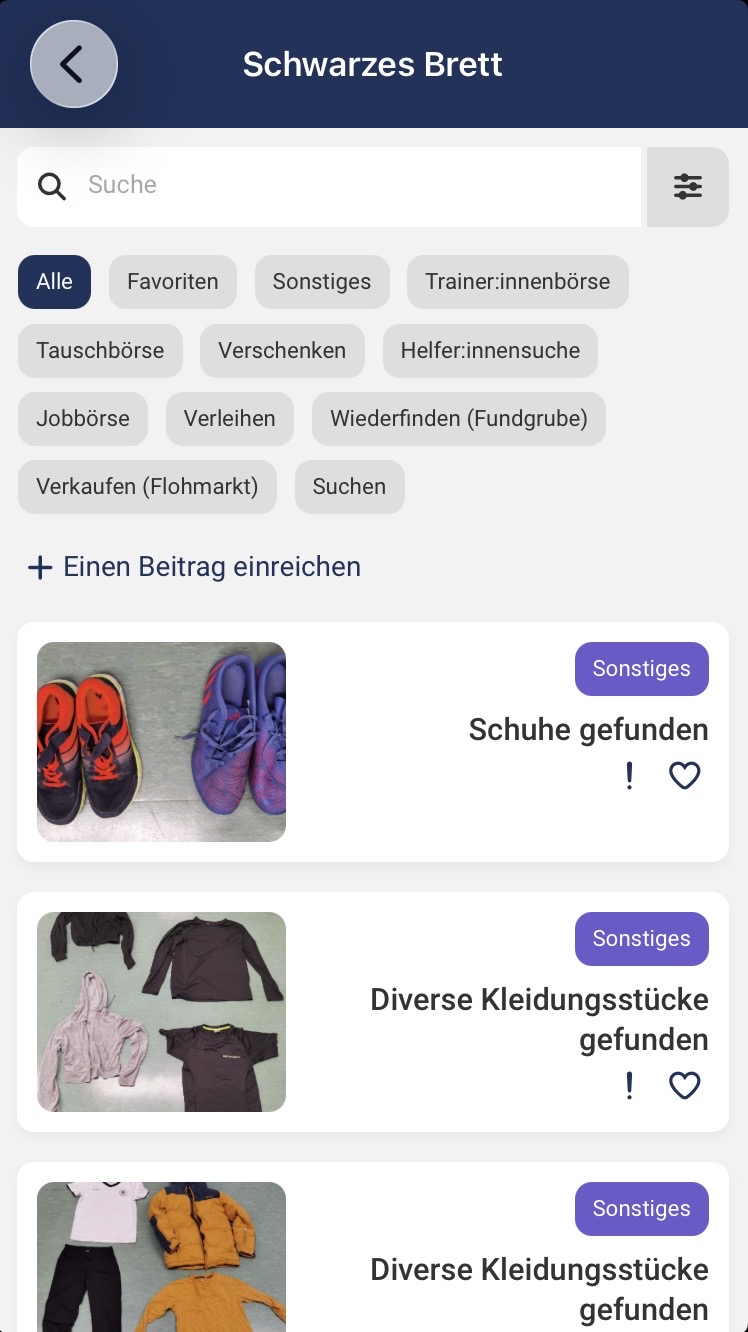This screenshot has height=1332, width=748.
Task: Report the Schuhe gefunden post
Action: [629, 776]
